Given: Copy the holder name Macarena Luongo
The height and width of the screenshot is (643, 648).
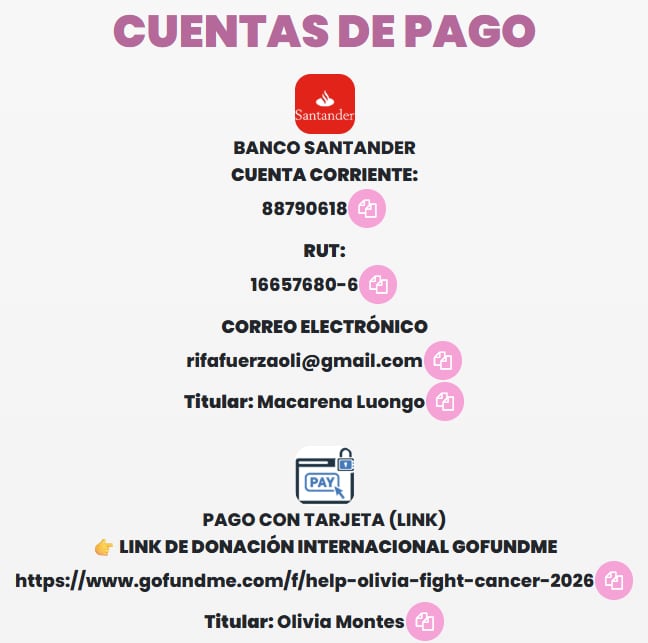Looking at the screenshot, I should [445, 401].
